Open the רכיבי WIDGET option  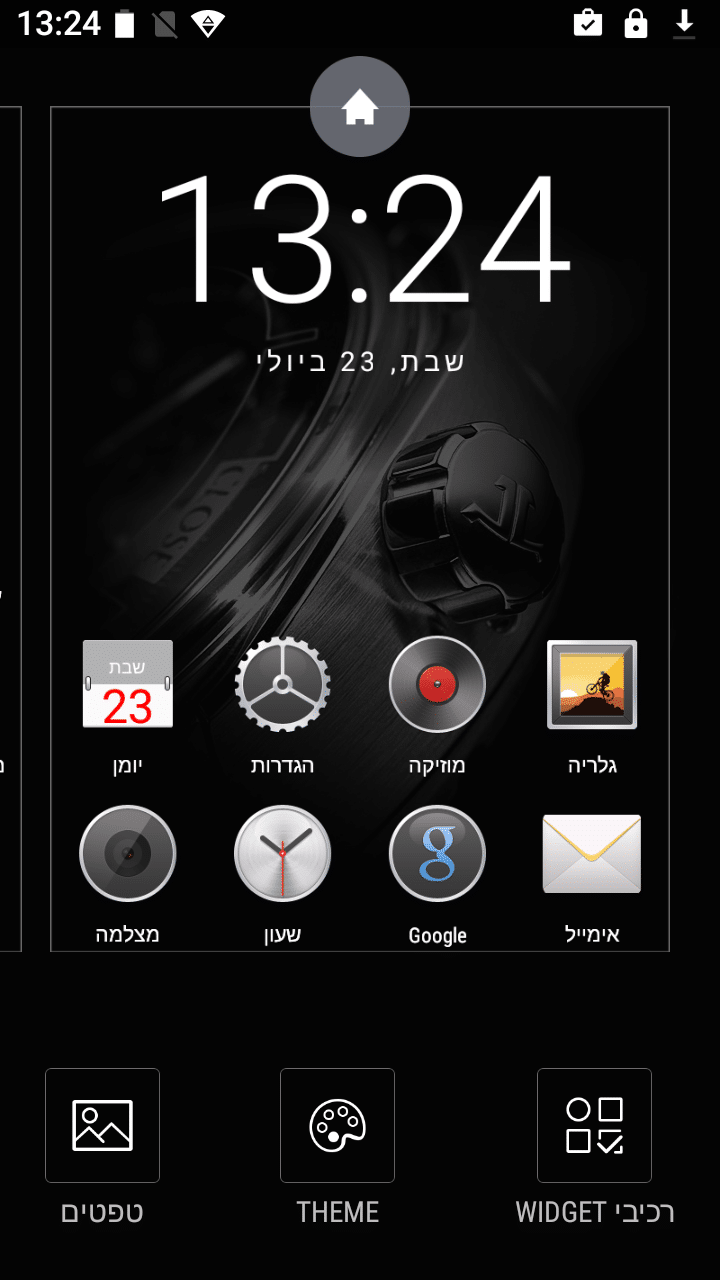coord(594,1125)
